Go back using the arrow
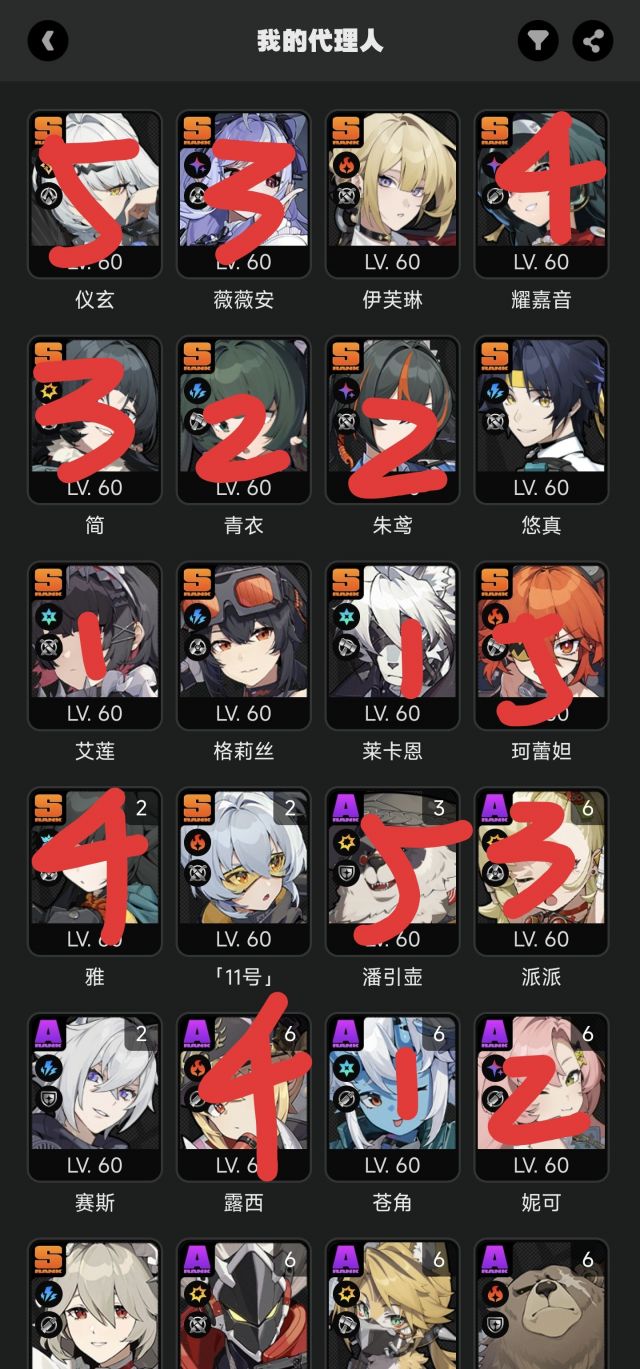Image resolution: width=640 pixels, height=1369 pixels. (47, 41)
